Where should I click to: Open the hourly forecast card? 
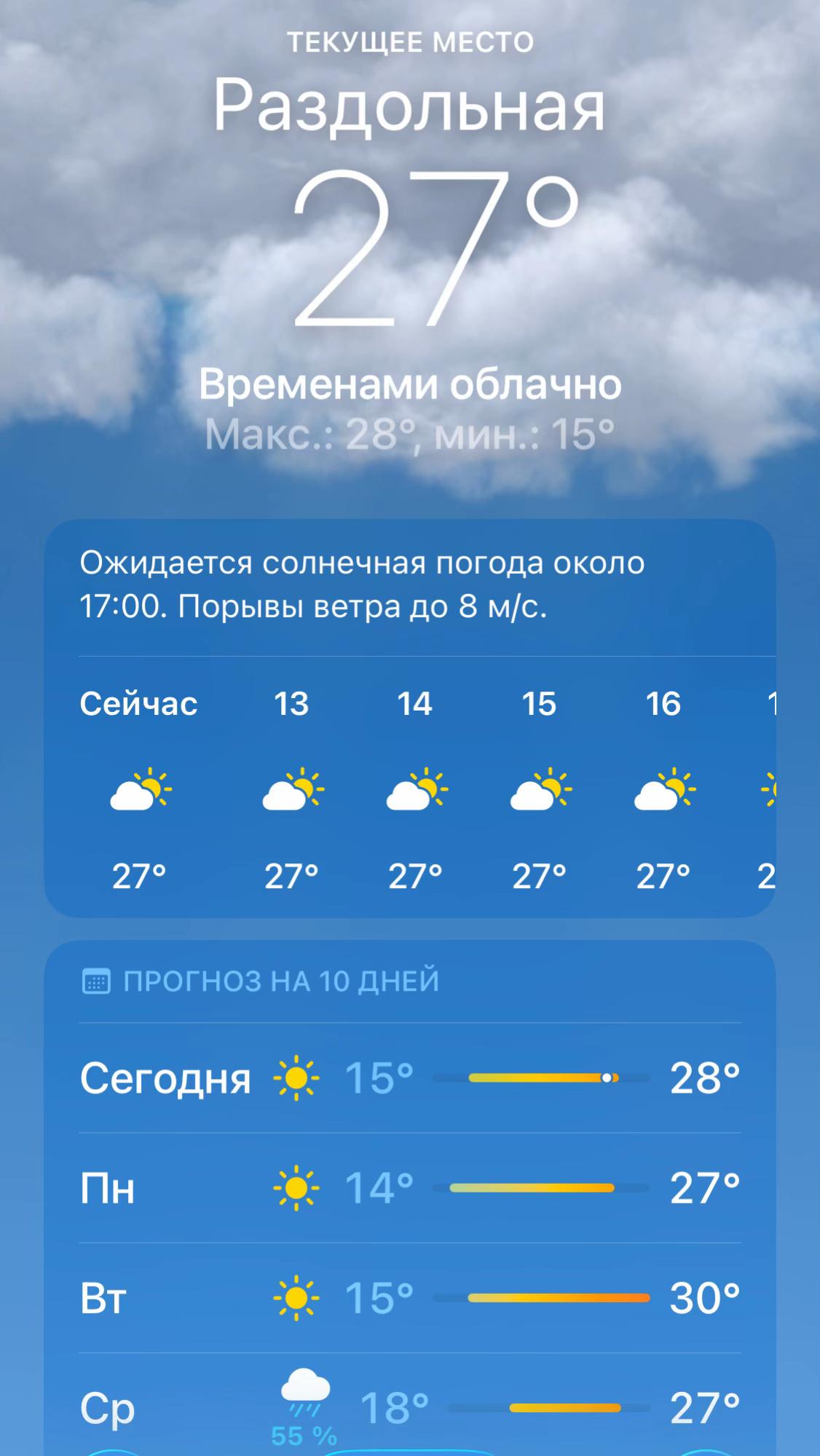(410, 718)
